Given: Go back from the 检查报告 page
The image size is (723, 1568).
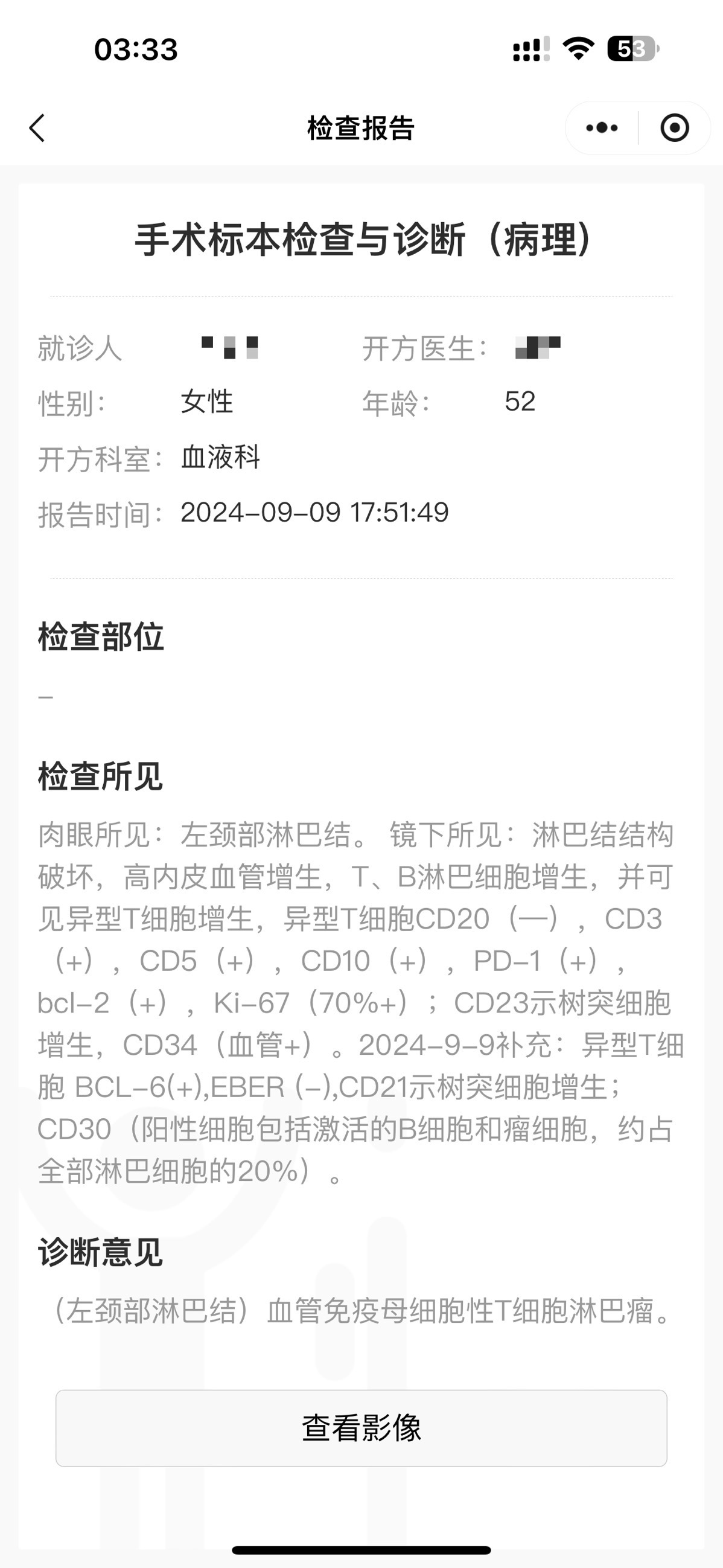Looking at the screenshot, I should 37,128.
